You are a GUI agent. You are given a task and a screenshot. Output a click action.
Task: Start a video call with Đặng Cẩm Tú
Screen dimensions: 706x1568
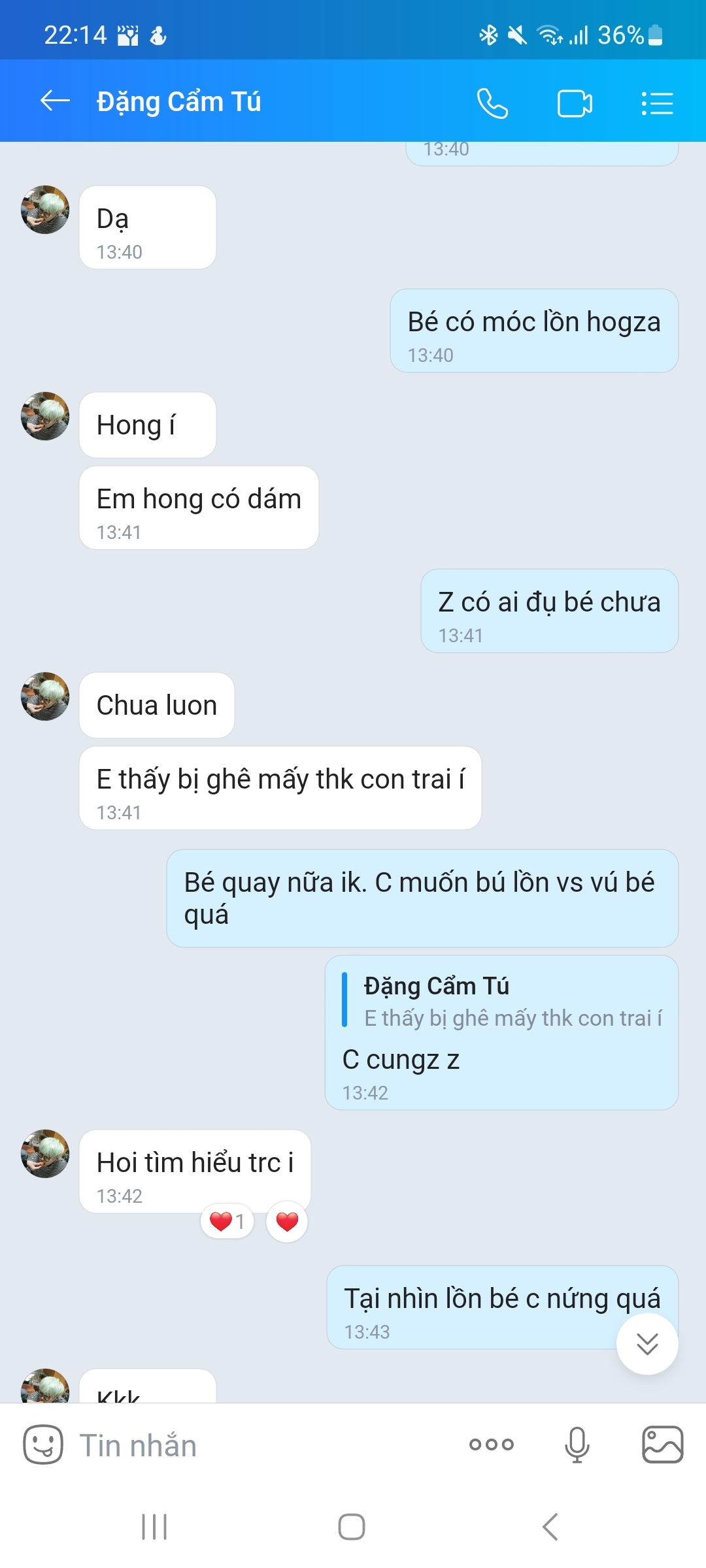[575, 103]
